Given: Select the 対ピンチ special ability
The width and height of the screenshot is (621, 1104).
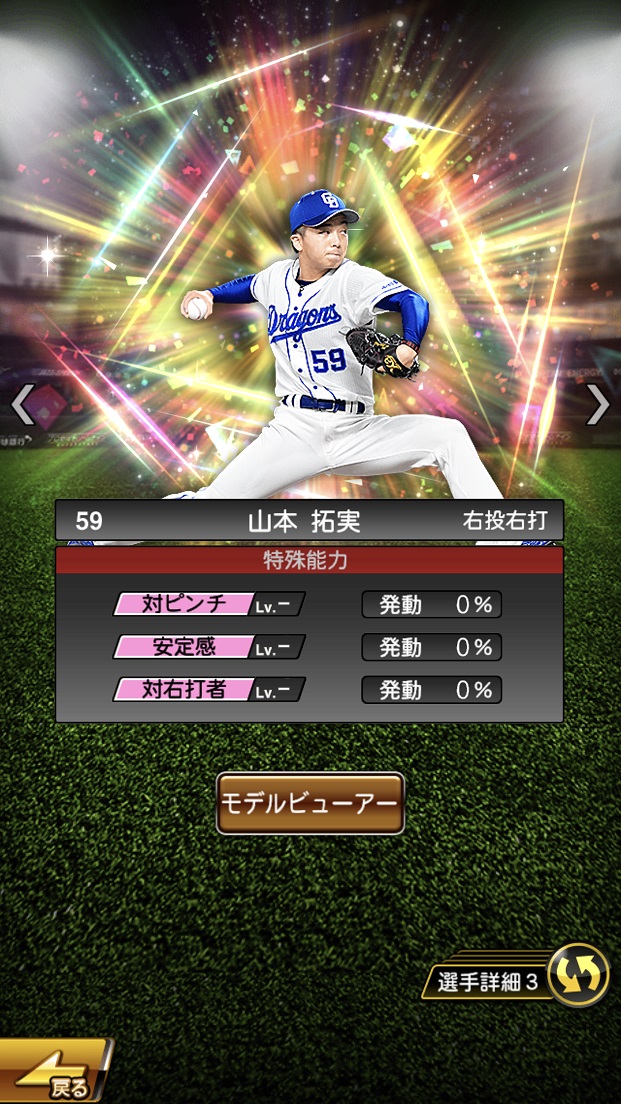Looking at the screenshot, I should coord(209,604).
